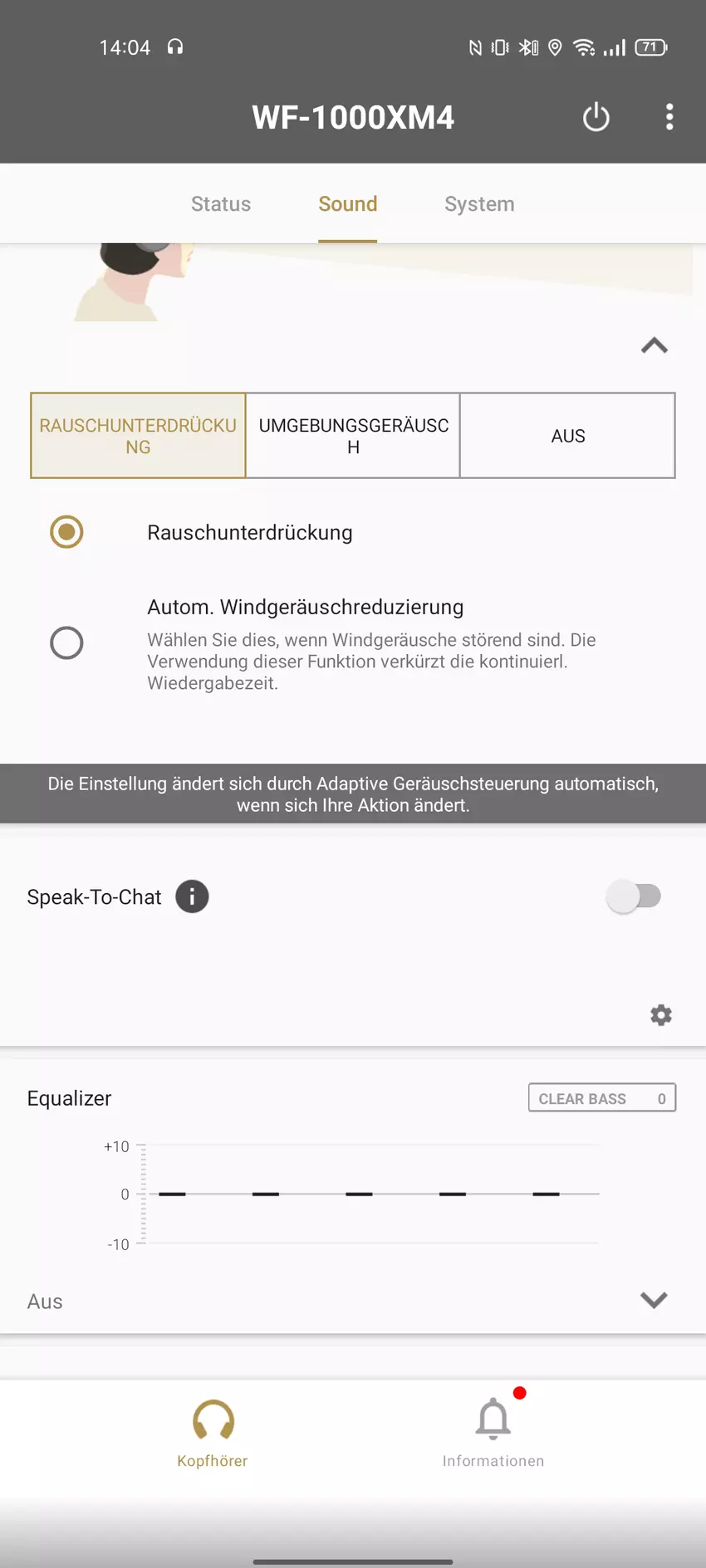
Task: Show Speak-To-Chat info
Action: [192, 896]
